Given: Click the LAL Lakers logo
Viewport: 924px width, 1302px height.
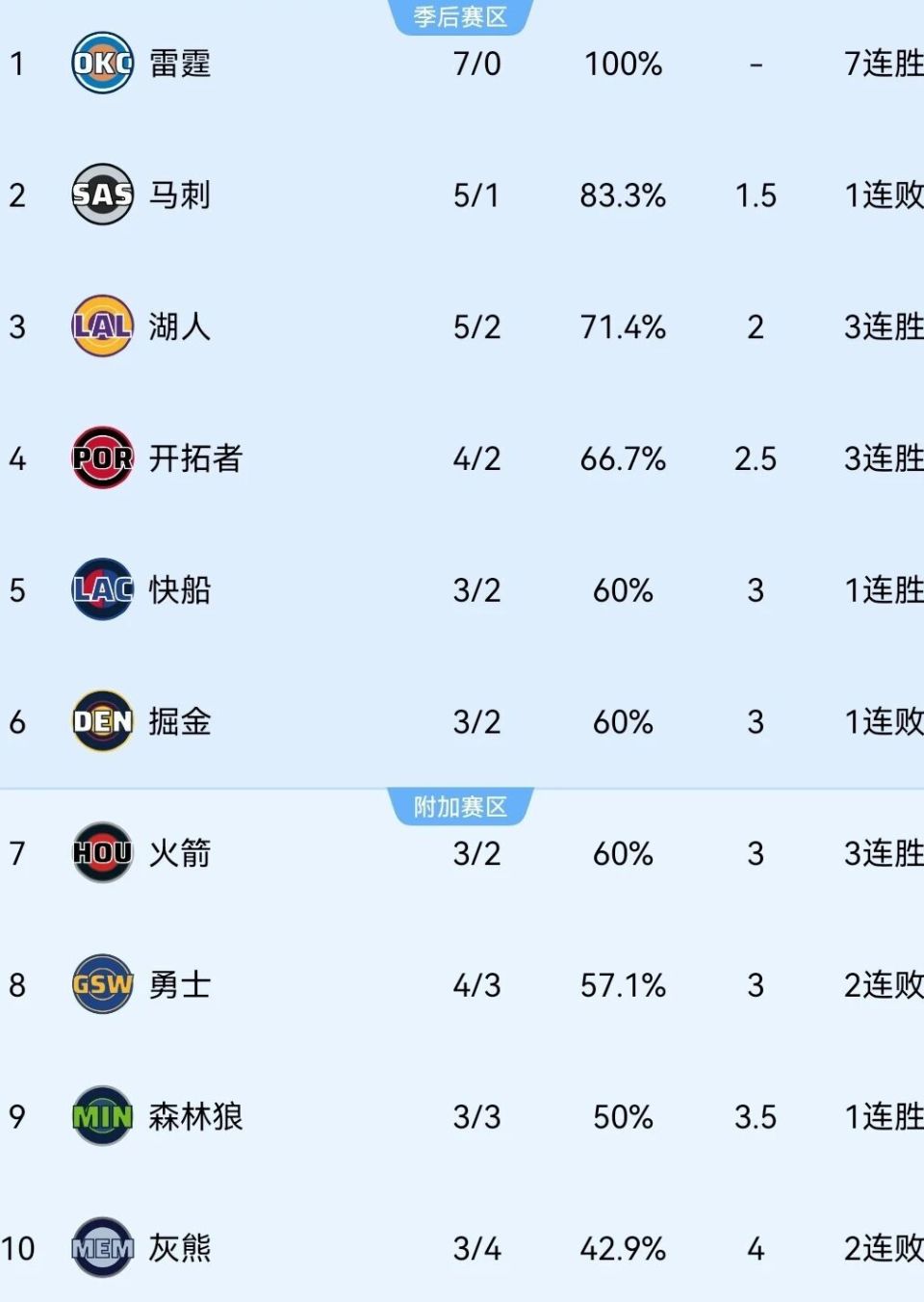Looking at the screenshot, I should (101, 327).
